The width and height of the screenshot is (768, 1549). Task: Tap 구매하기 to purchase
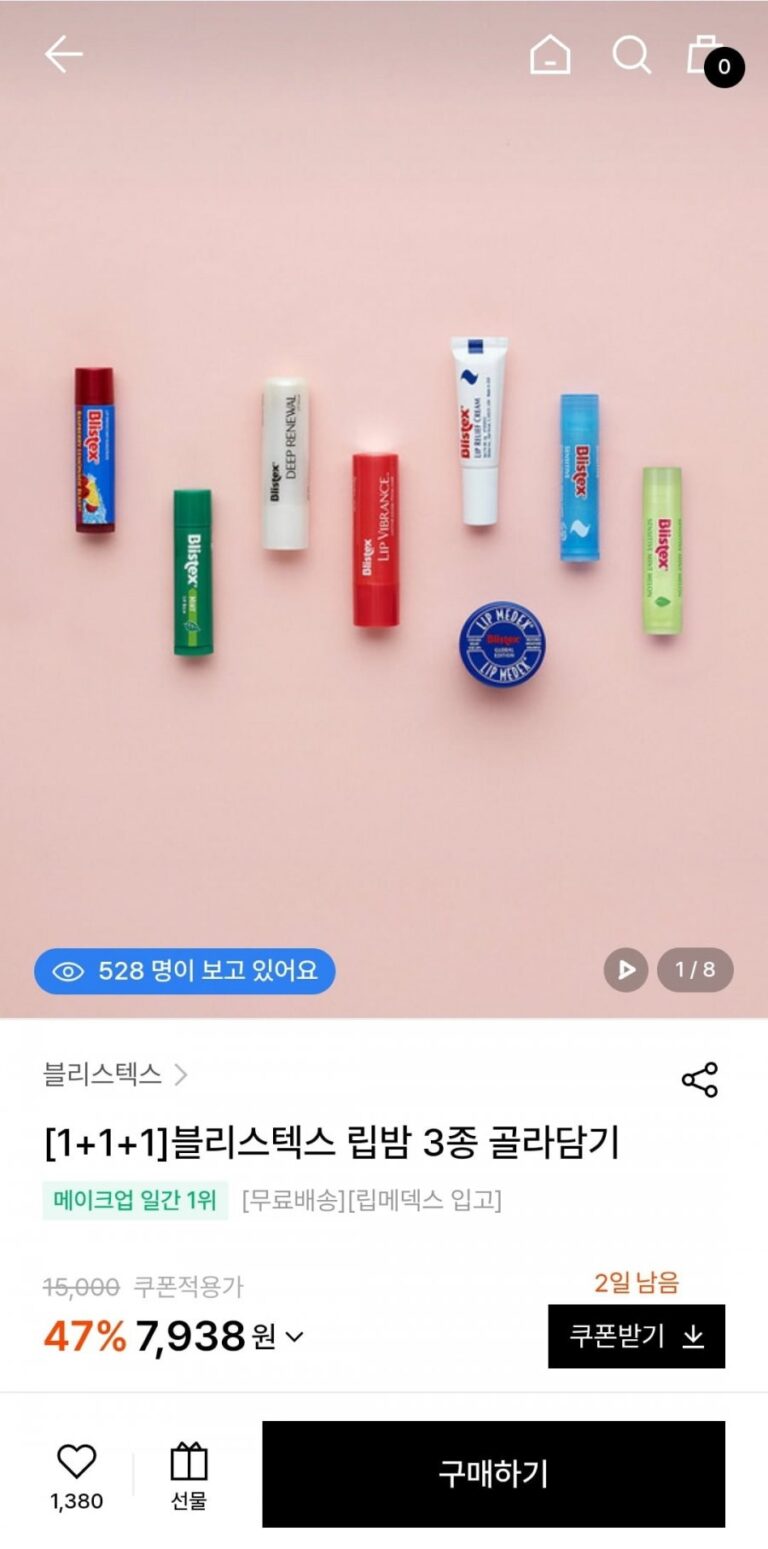click(x=493, y=1474)
